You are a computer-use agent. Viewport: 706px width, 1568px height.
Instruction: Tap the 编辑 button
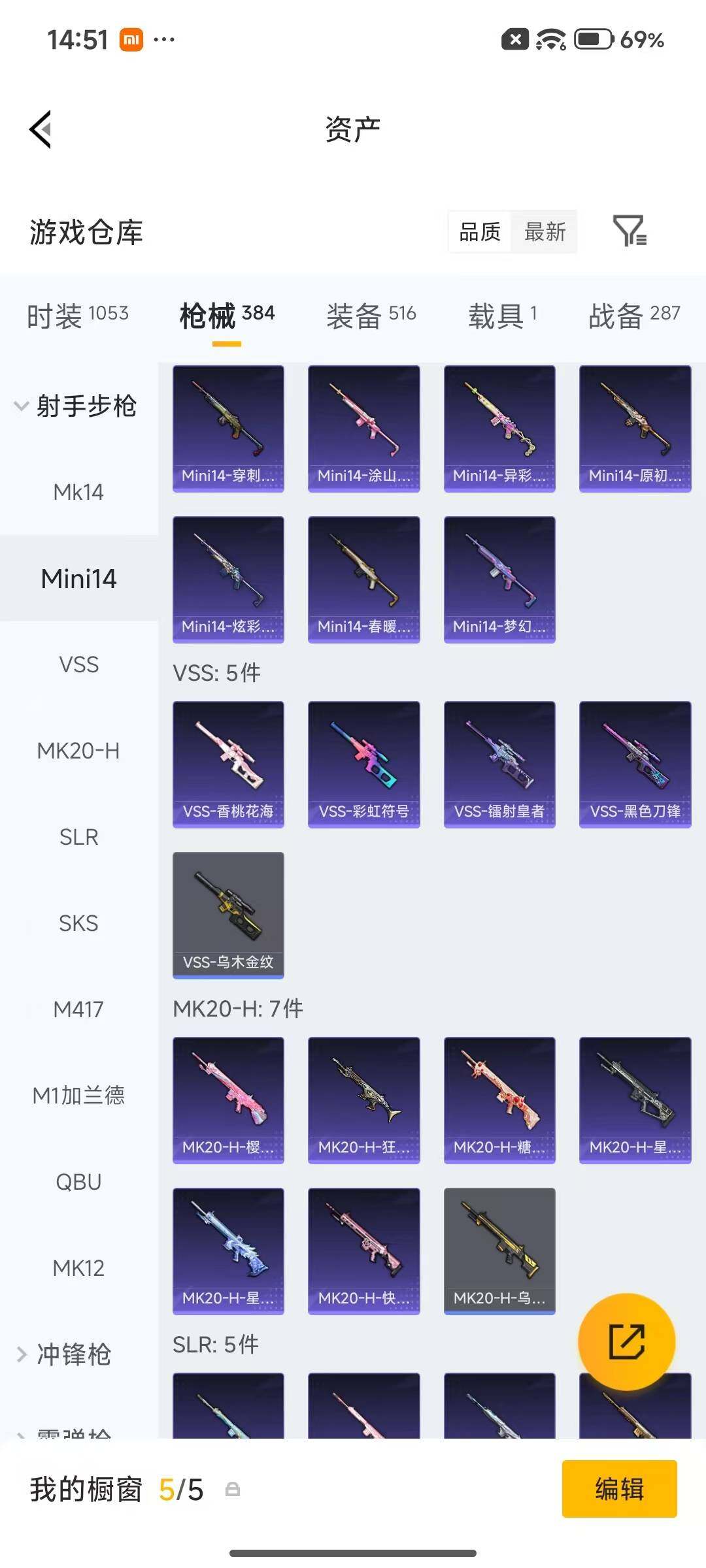pos(620,1489)
